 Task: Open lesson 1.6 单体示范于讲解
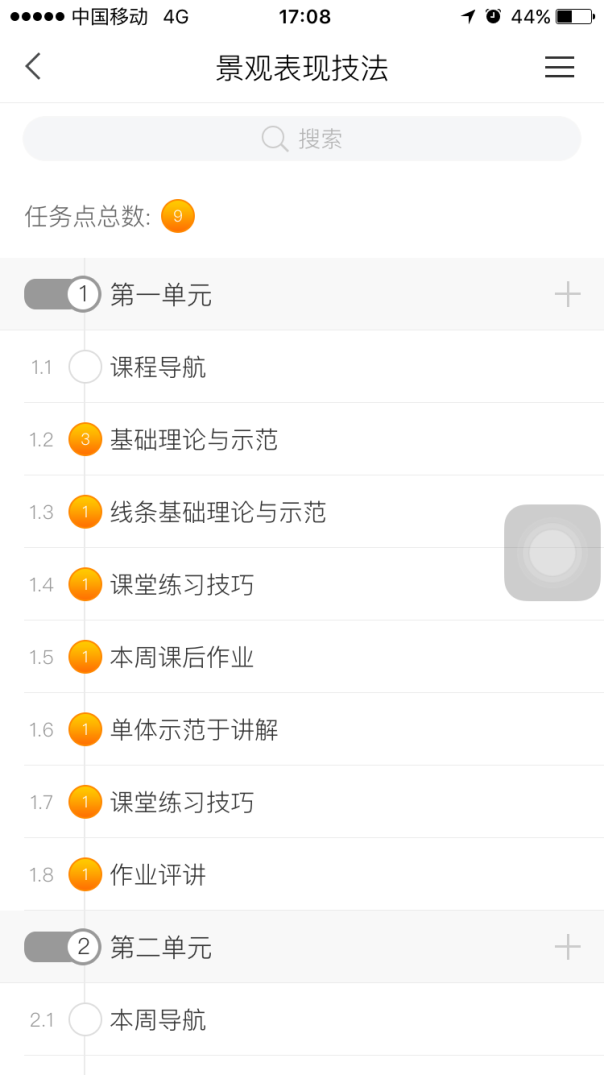click(194, 730)
